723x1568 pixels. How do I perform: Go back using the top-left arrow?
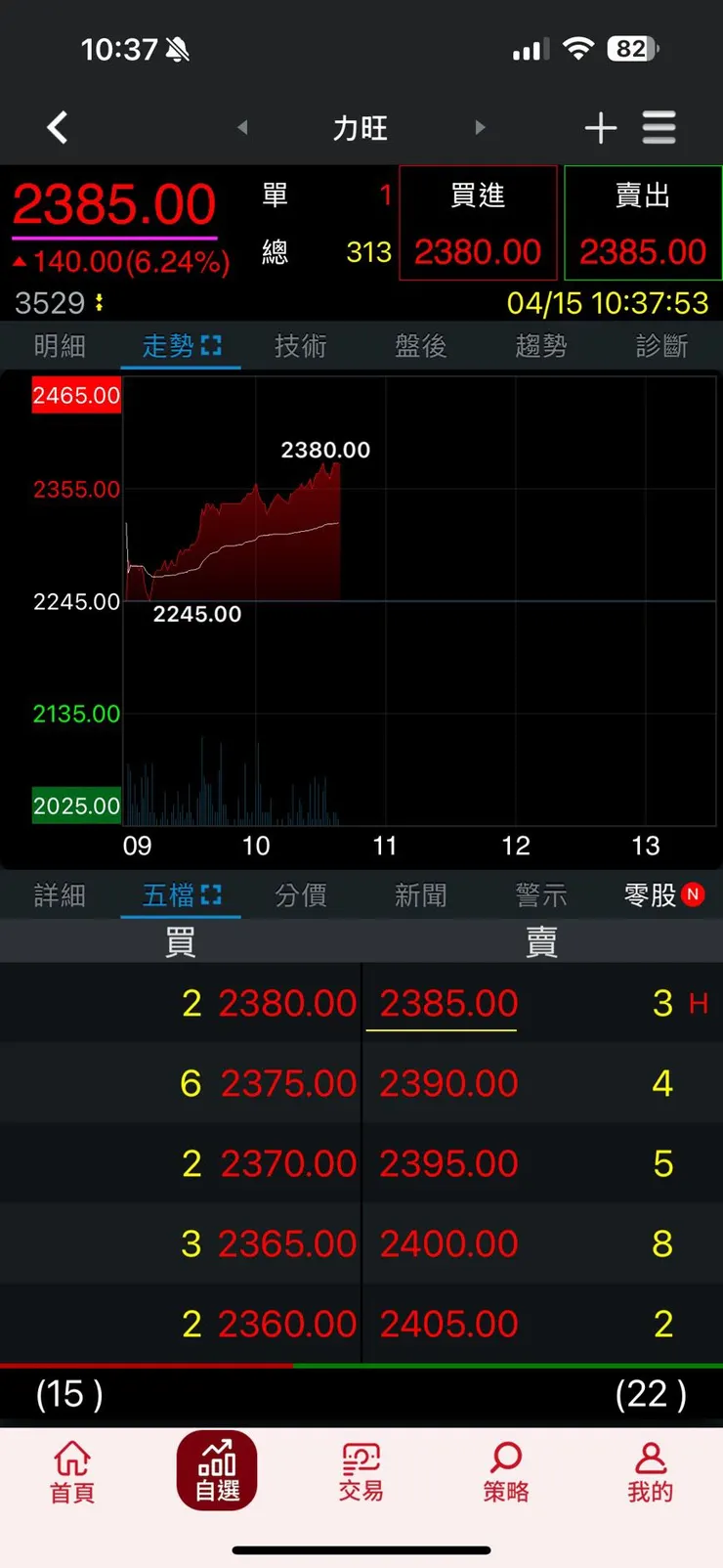tap(58, 127)
